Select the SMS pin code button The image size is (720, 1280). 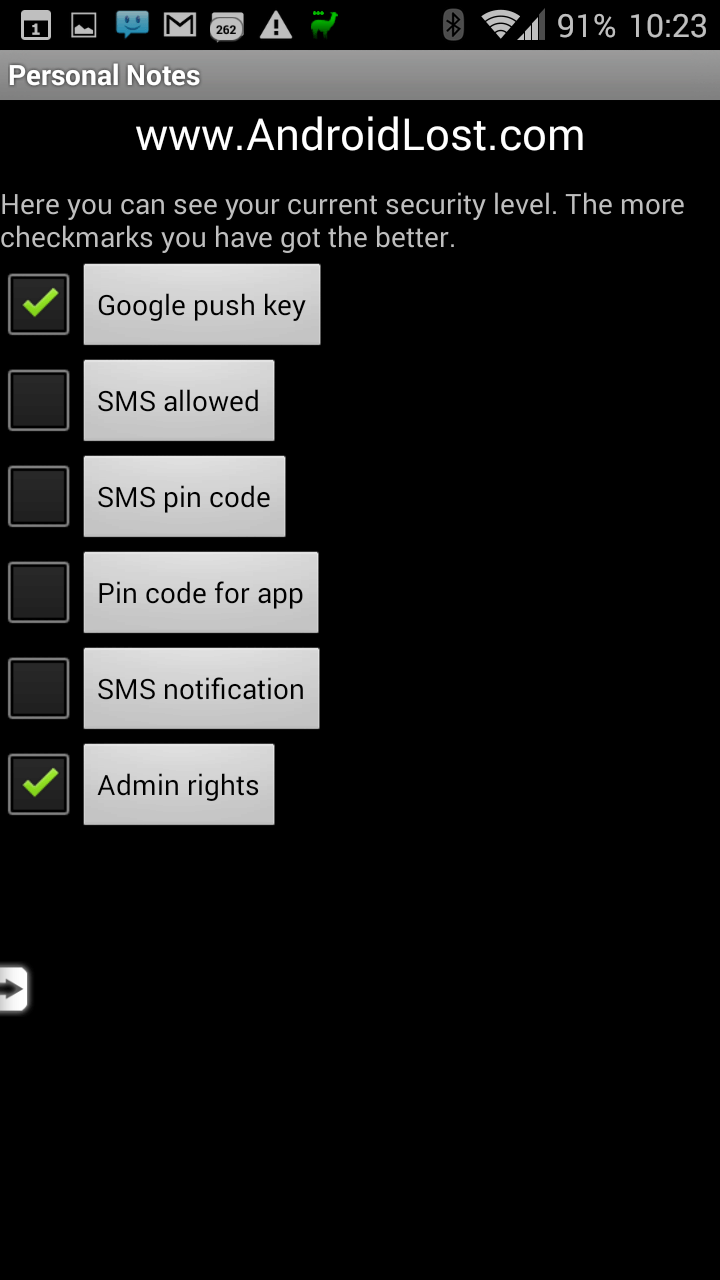(x=184, y=497)
